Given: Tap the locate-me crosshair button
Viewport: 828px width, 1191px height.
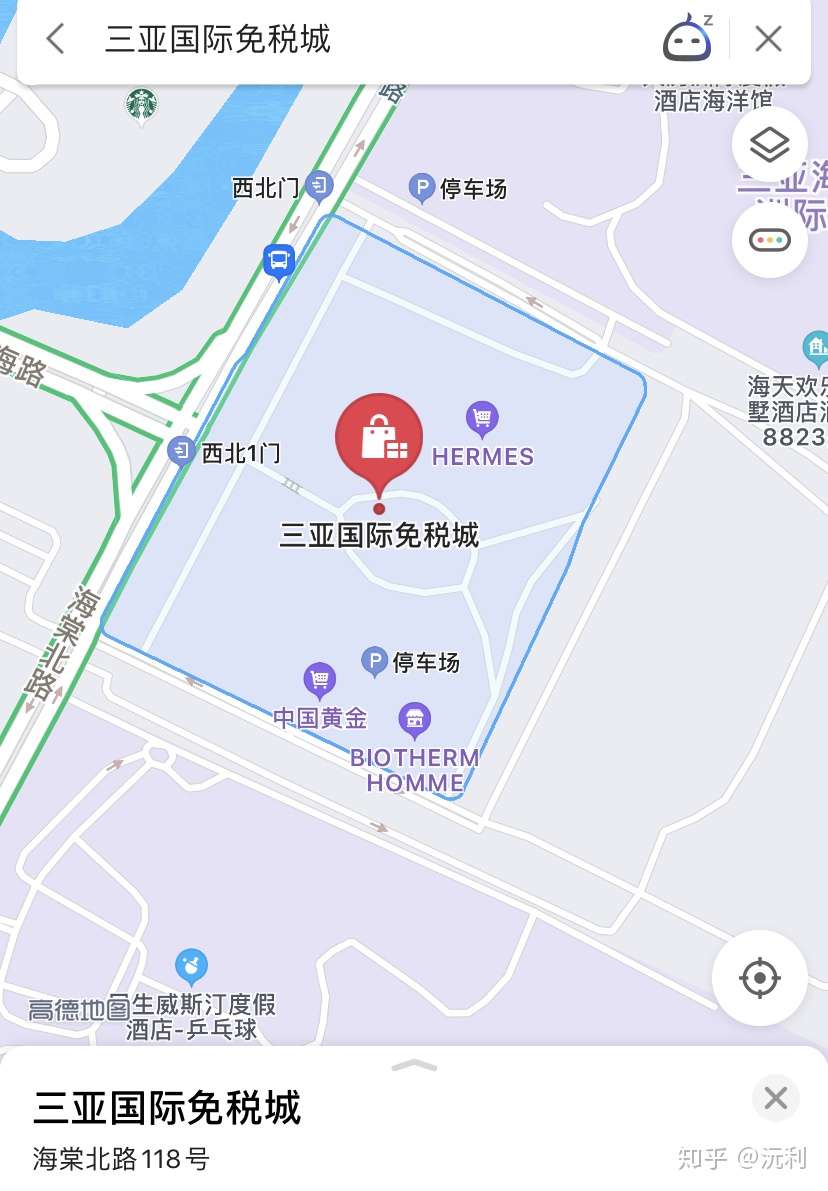Looking at the screenshot, I should [x=760, y=979].
